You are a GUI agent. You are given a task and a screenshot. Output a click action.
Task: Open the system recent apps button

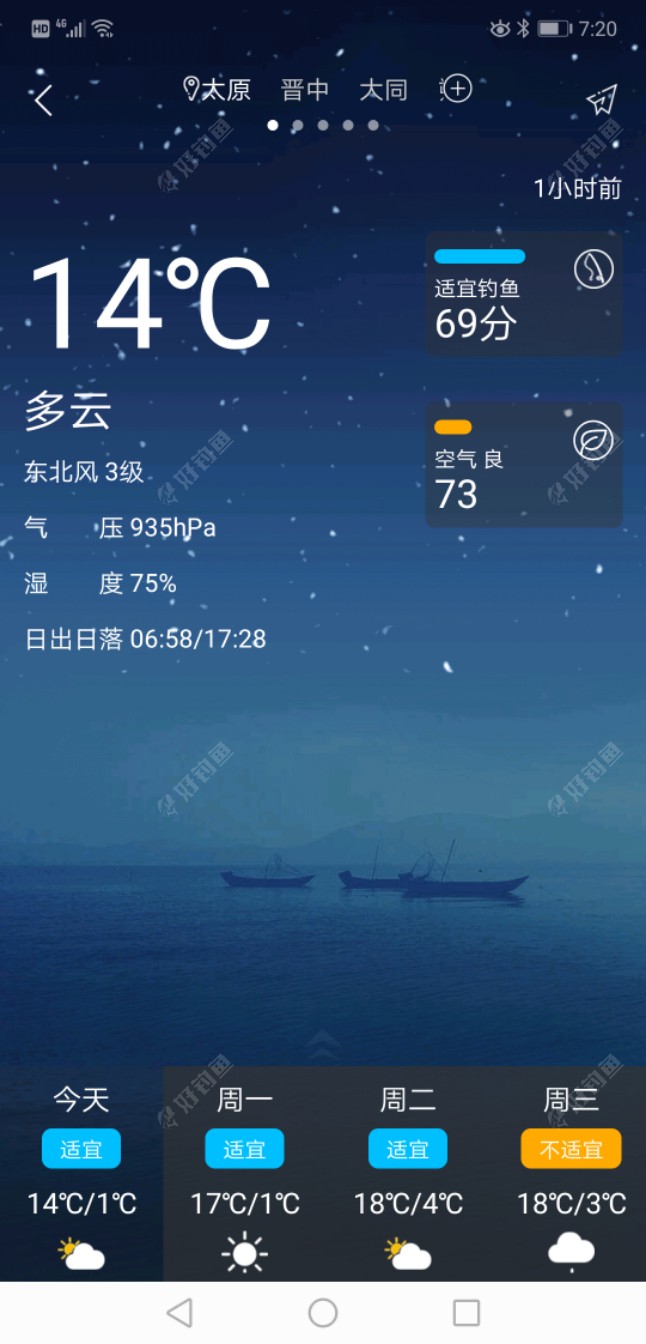click(466, 1312)
